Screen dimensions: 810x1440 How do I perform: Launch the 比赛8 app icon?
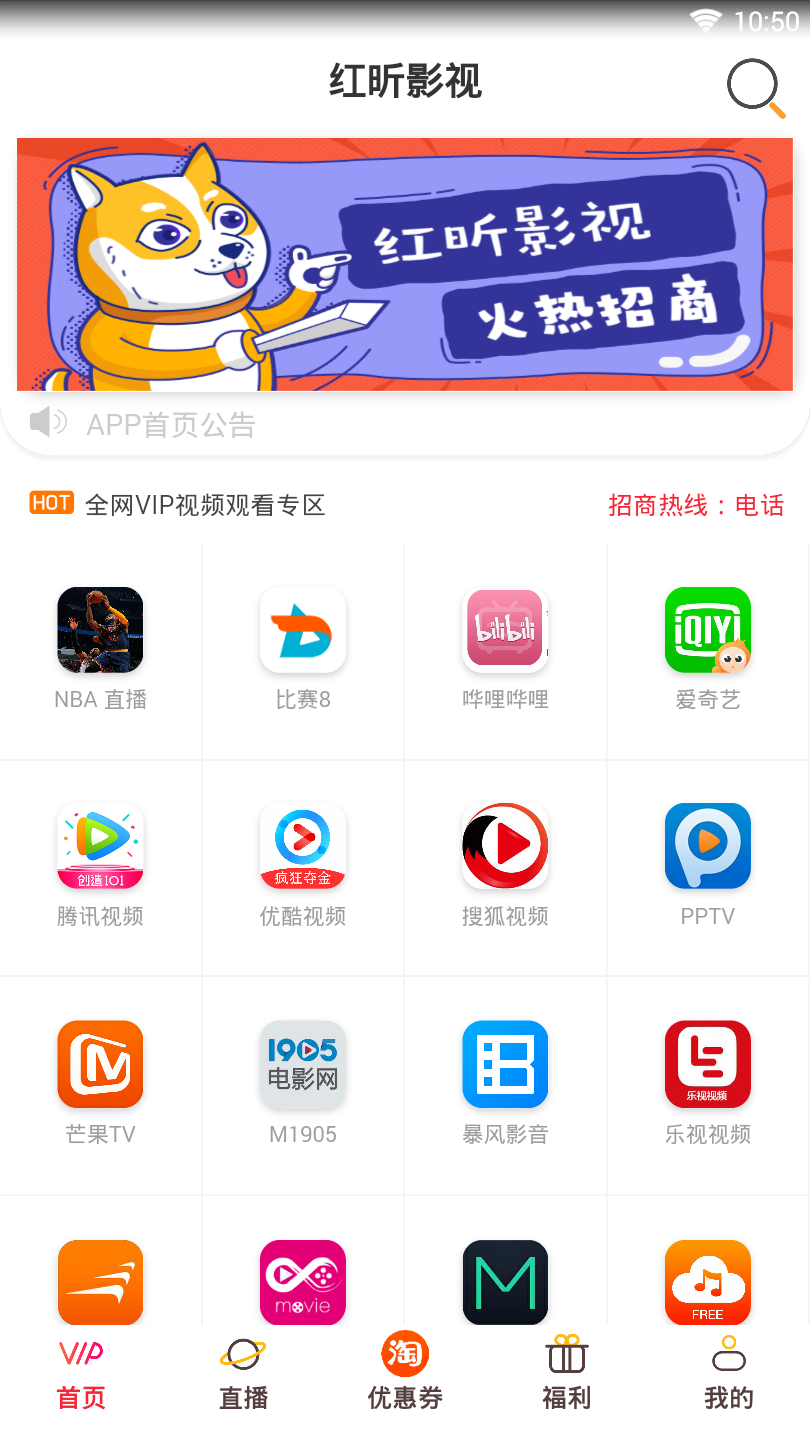pyautogui.click(x=303, y=630)
